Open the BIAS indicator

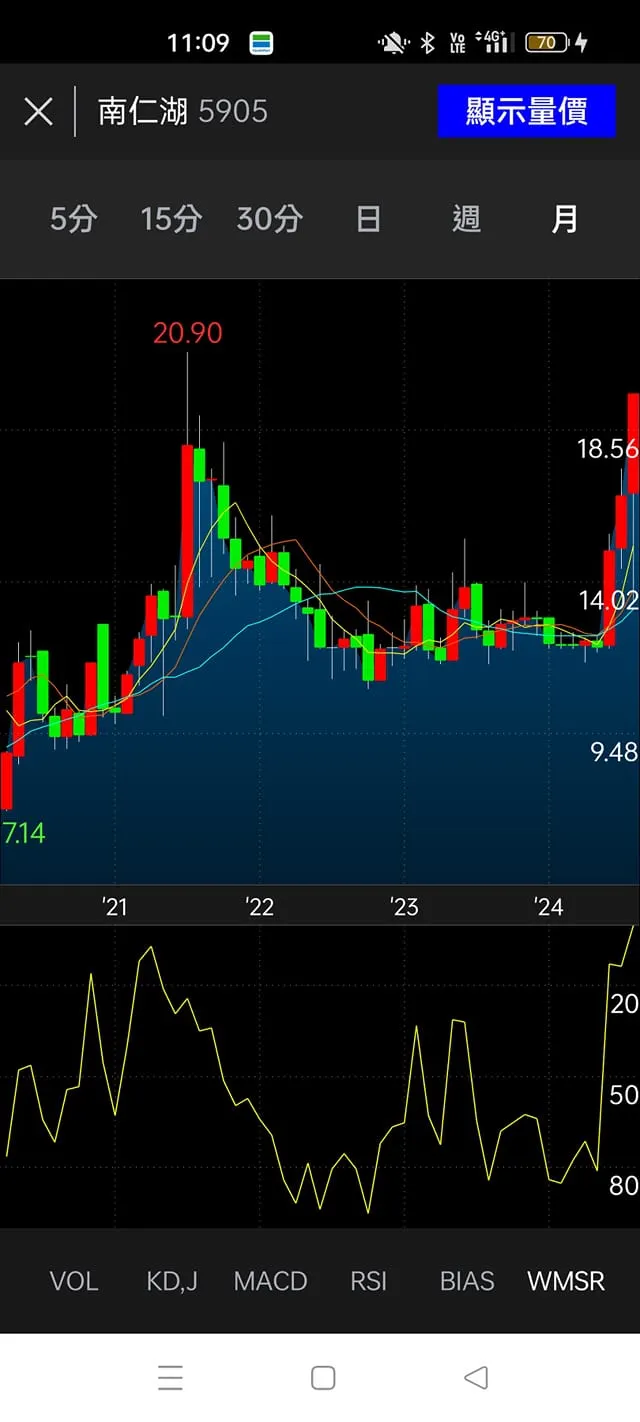click(467, 1281)
